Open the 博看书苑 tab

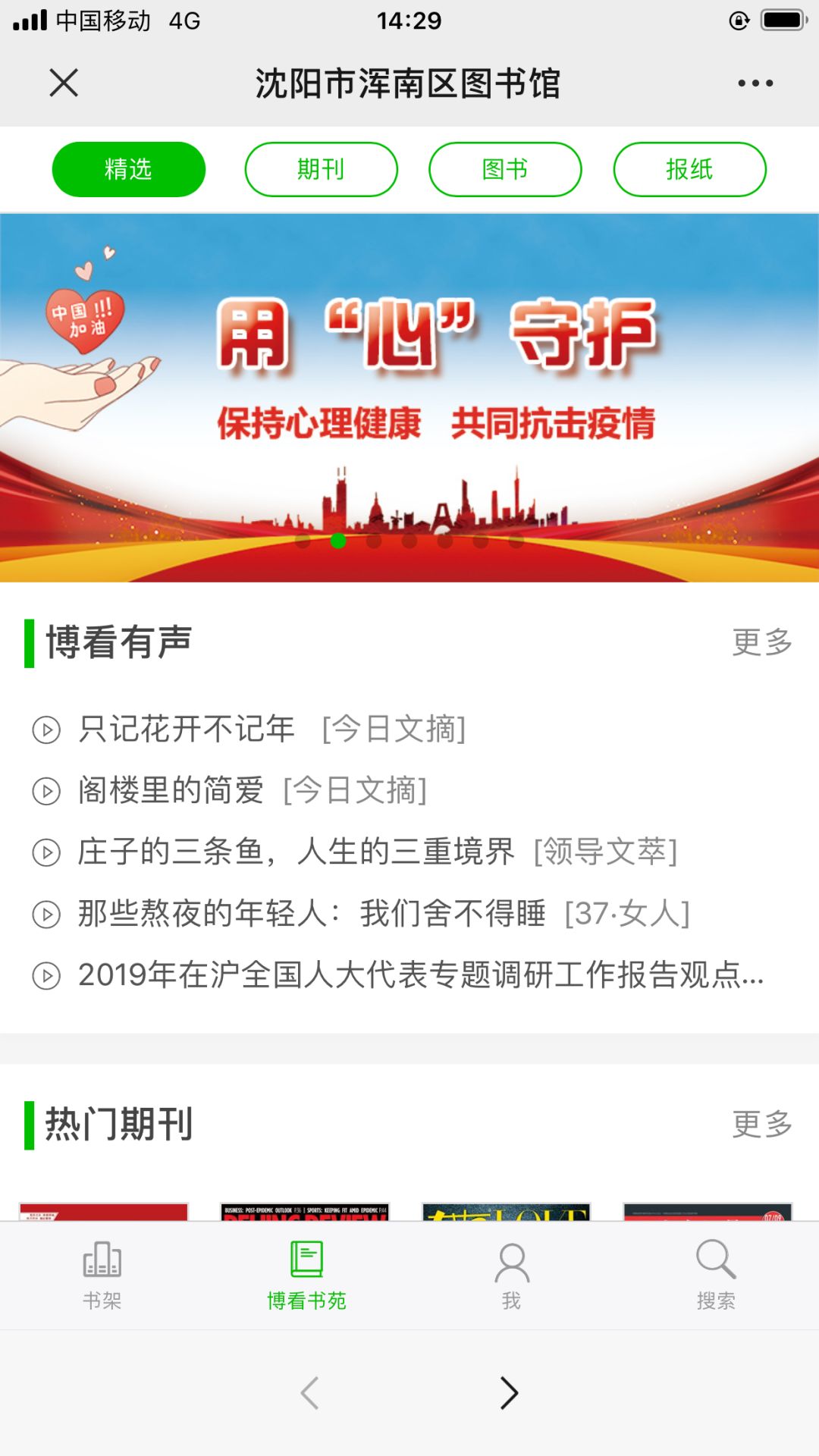[306, 1275]
